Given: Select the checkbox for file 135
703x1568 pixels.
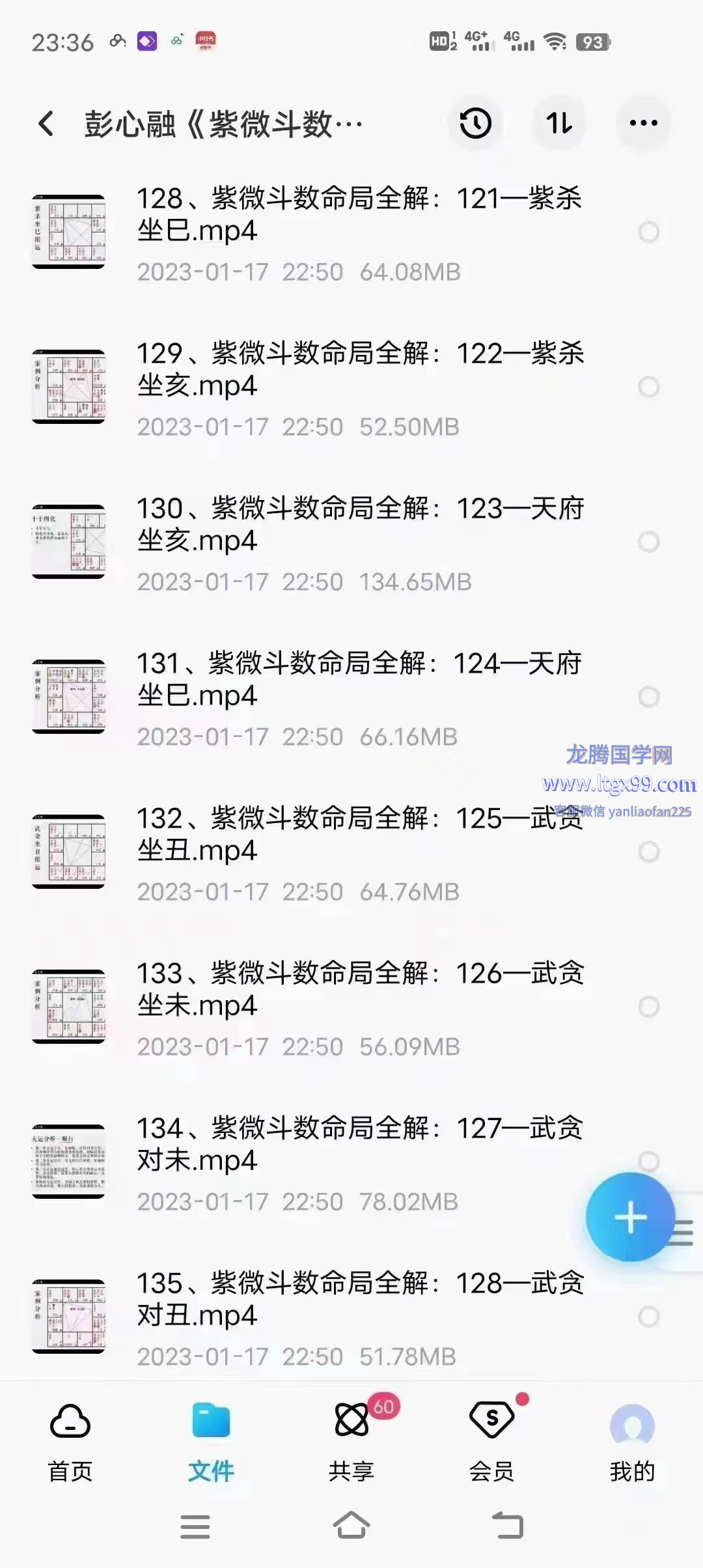Looking at the screenshot, I should [x=648, y=1317].
